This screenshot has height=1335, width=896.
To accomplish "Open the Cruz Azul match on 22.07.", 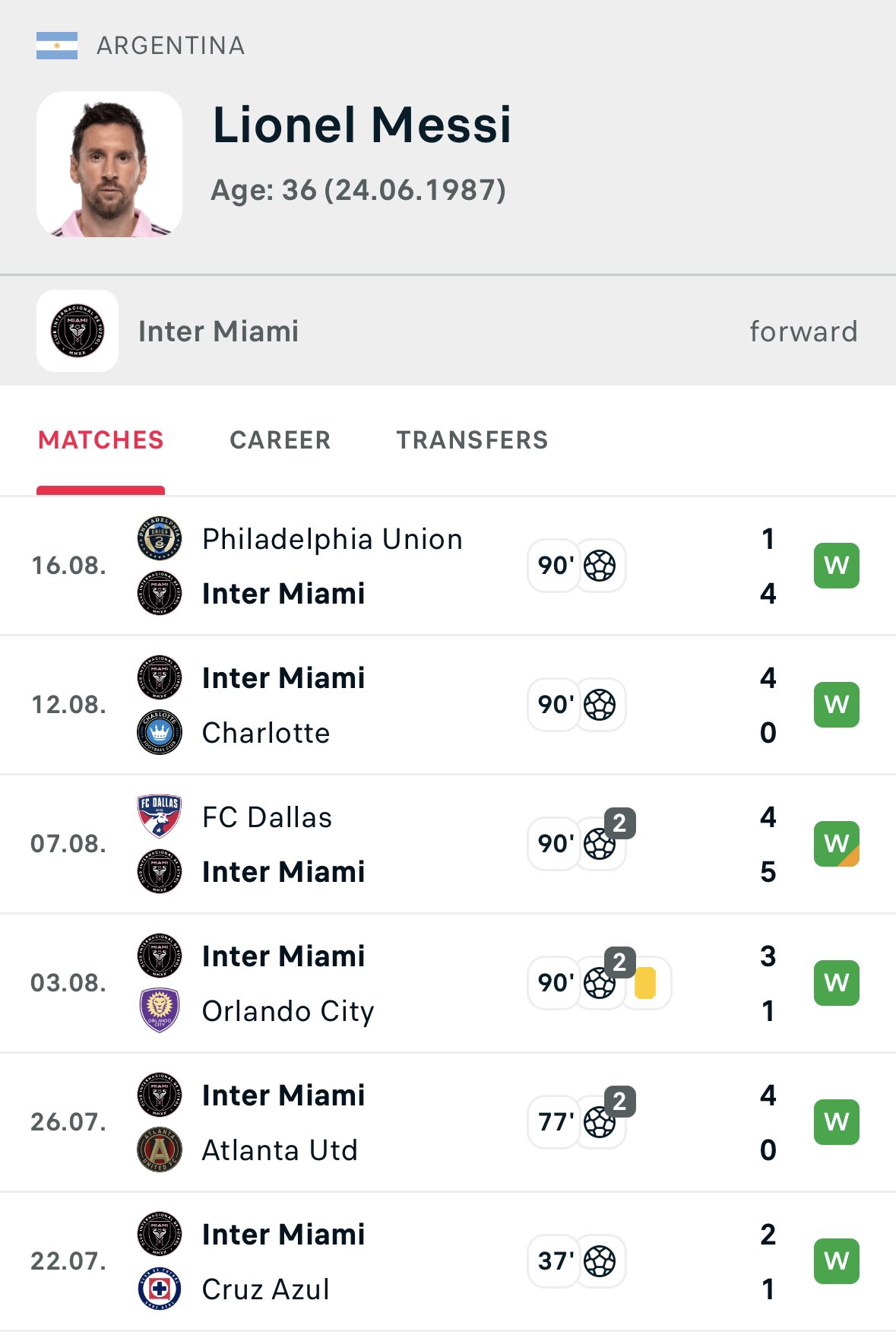I will (x=448, y=1261).
